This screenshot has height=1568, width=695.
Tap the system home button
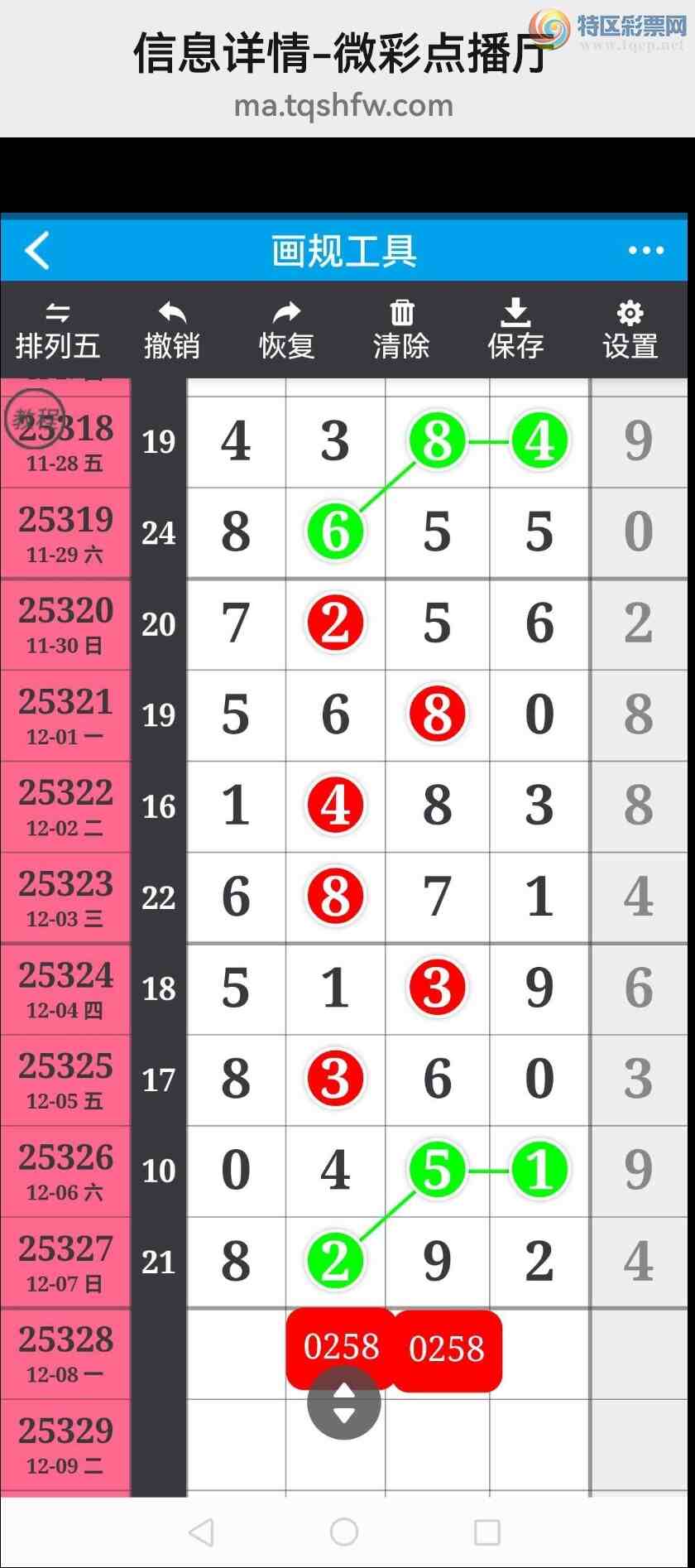pyautogui.click(x=343, y=1532)
